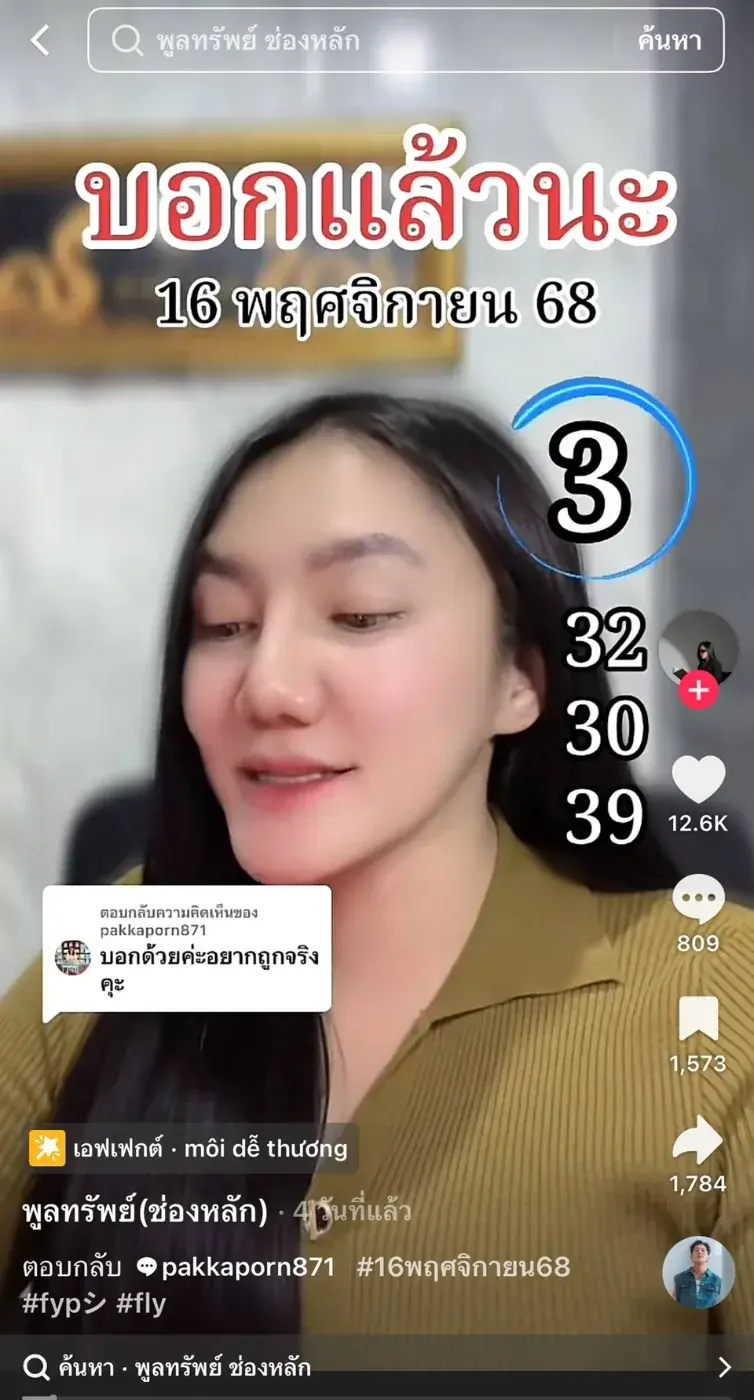The height and width of the screenshot is (1400, 754).
Task: Open the search field with พูลทรัพย์ ช่องหลัก
Action: pos(360,41)
